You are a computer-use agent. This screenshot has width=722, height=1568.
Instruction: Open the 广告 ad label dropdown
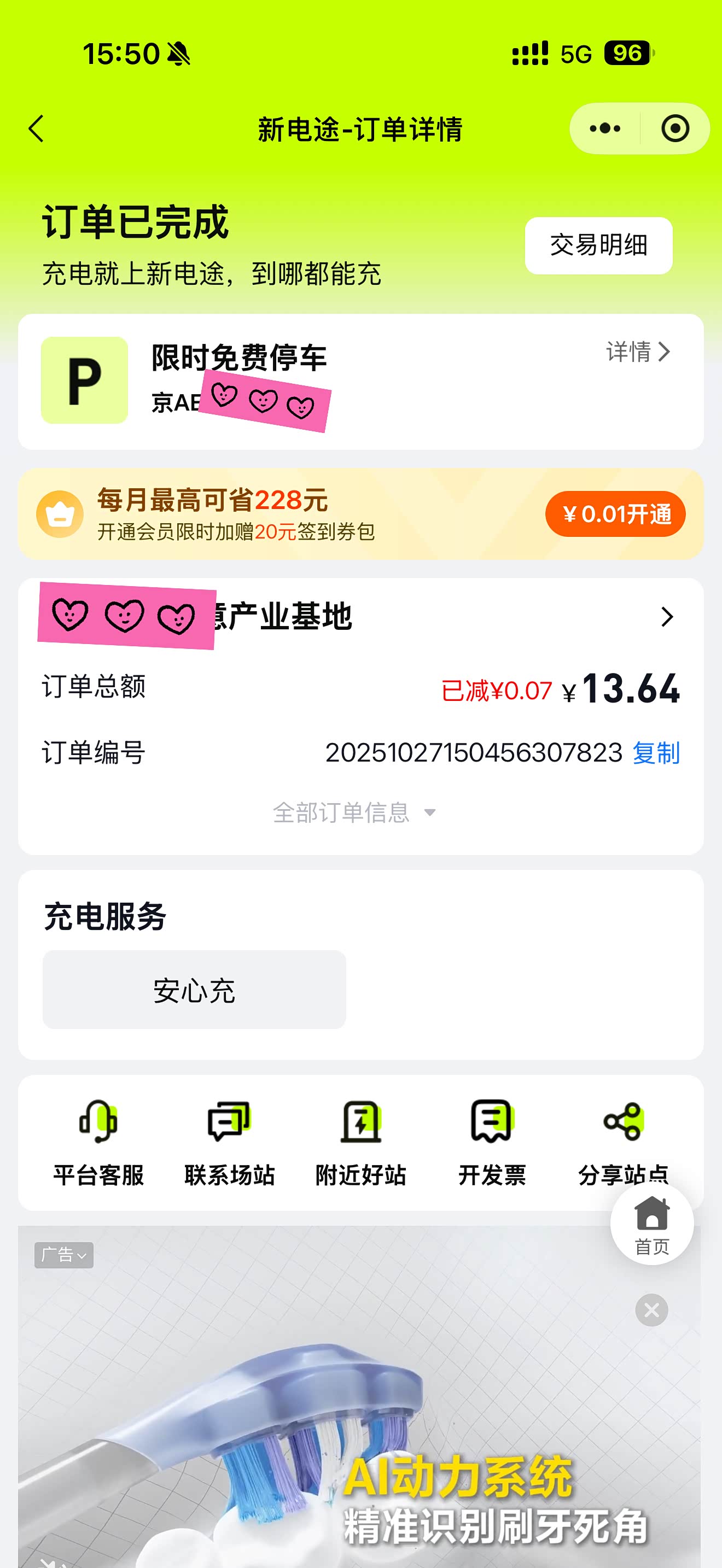pos(64,1255)
